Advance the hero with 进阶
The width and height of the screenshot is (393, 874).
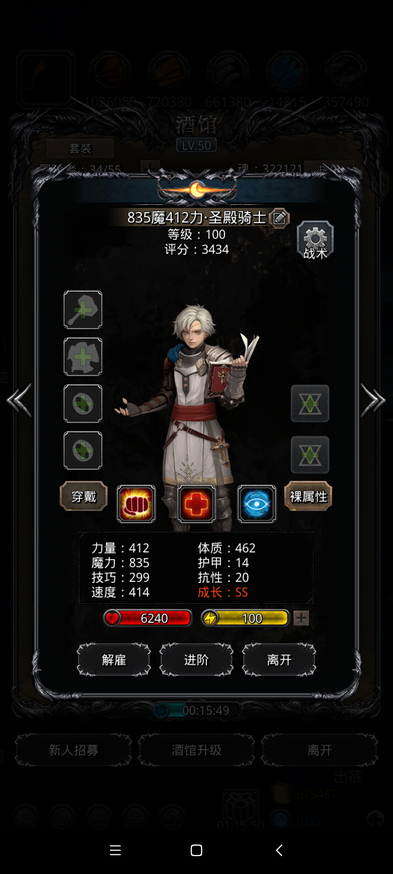point(196,659)
